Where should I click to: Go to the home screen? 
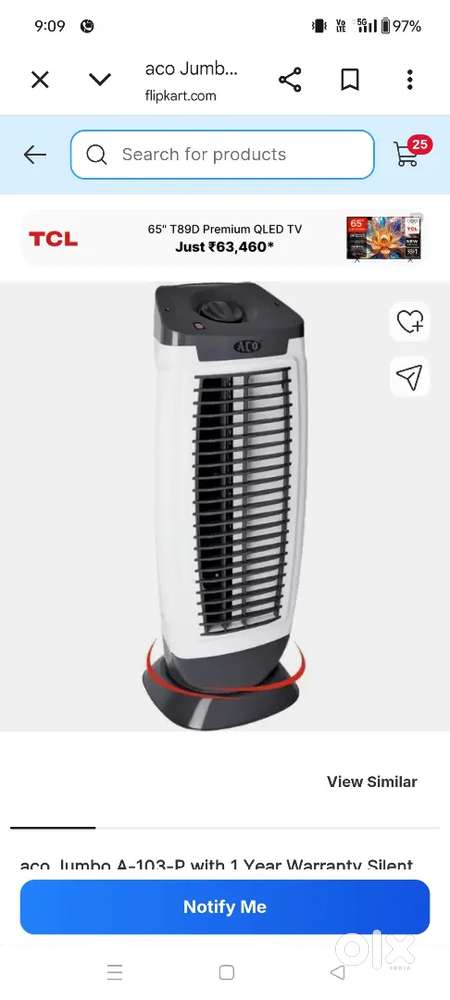(x=226, y=972)
